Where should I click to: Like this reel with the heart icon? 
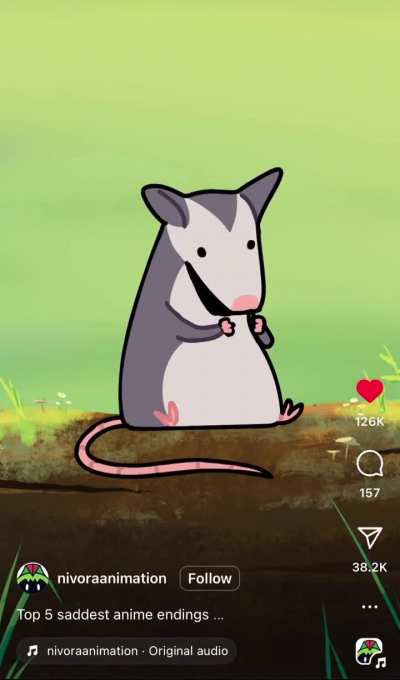click(x=370, y=390)
